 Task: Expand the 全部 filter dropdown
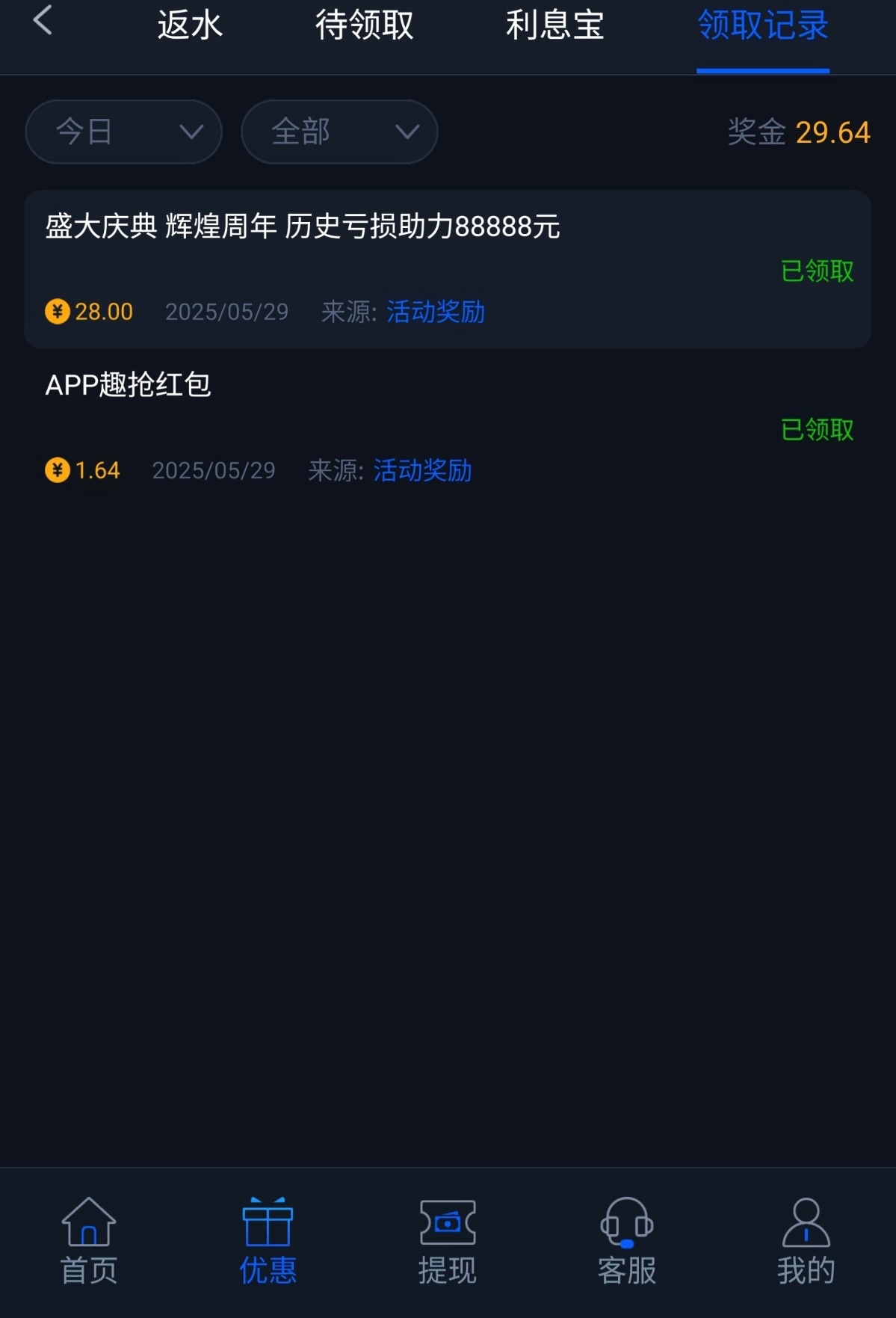click(339, 132)
